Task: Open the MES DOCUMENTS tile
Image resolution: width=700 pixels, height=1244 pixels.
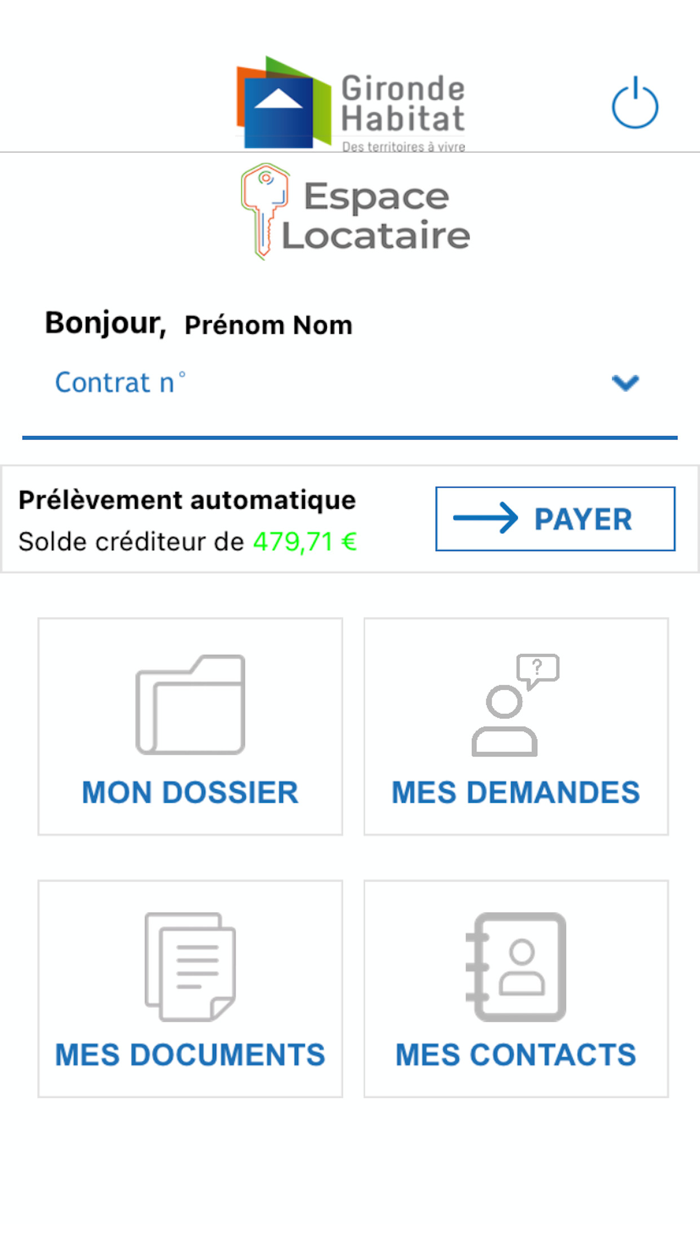Action: (190, 989)
